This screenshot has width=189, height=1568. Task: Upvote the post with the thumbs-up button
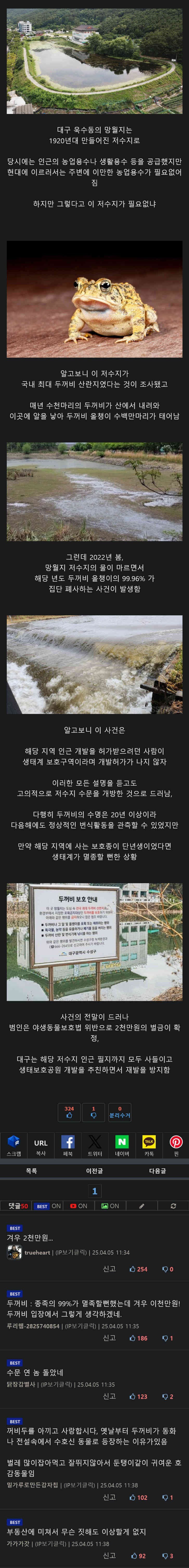[69, 1112]
